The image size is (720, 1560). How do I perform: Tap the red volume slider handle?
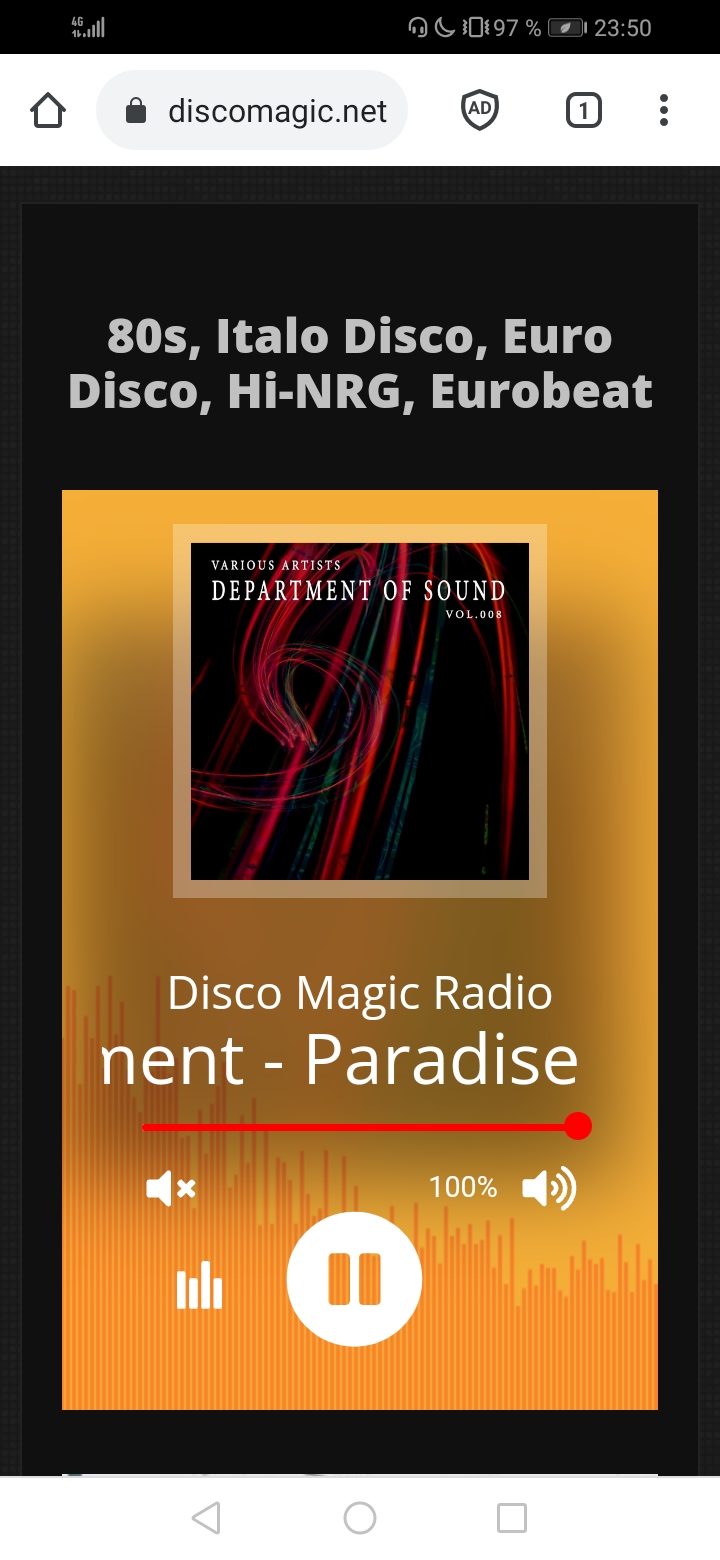click(577, 1126)
